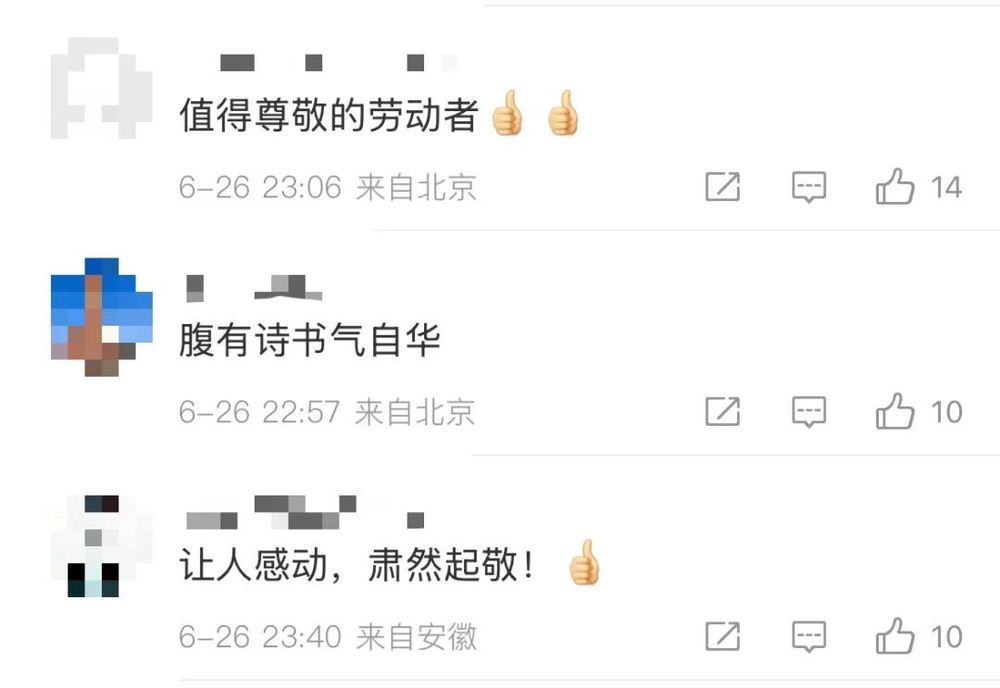
Task: Repost the comment 让人感动，肃然起敬
Action: coord(722,636)
